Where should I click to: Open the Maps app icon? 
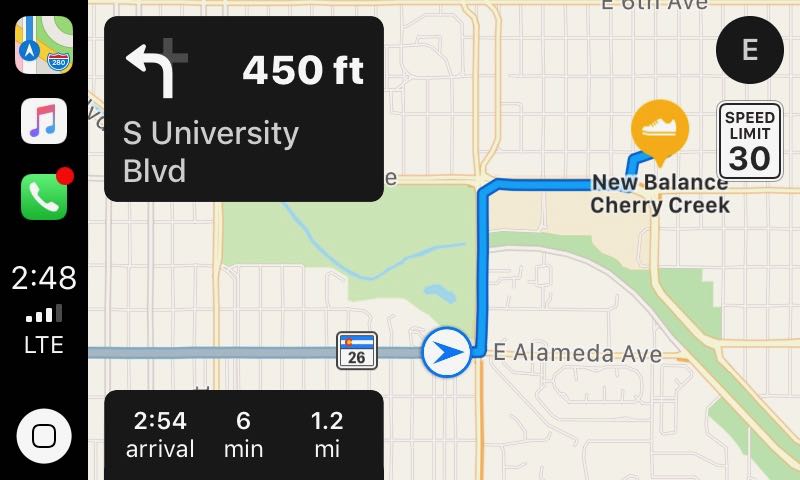[44, 45]
